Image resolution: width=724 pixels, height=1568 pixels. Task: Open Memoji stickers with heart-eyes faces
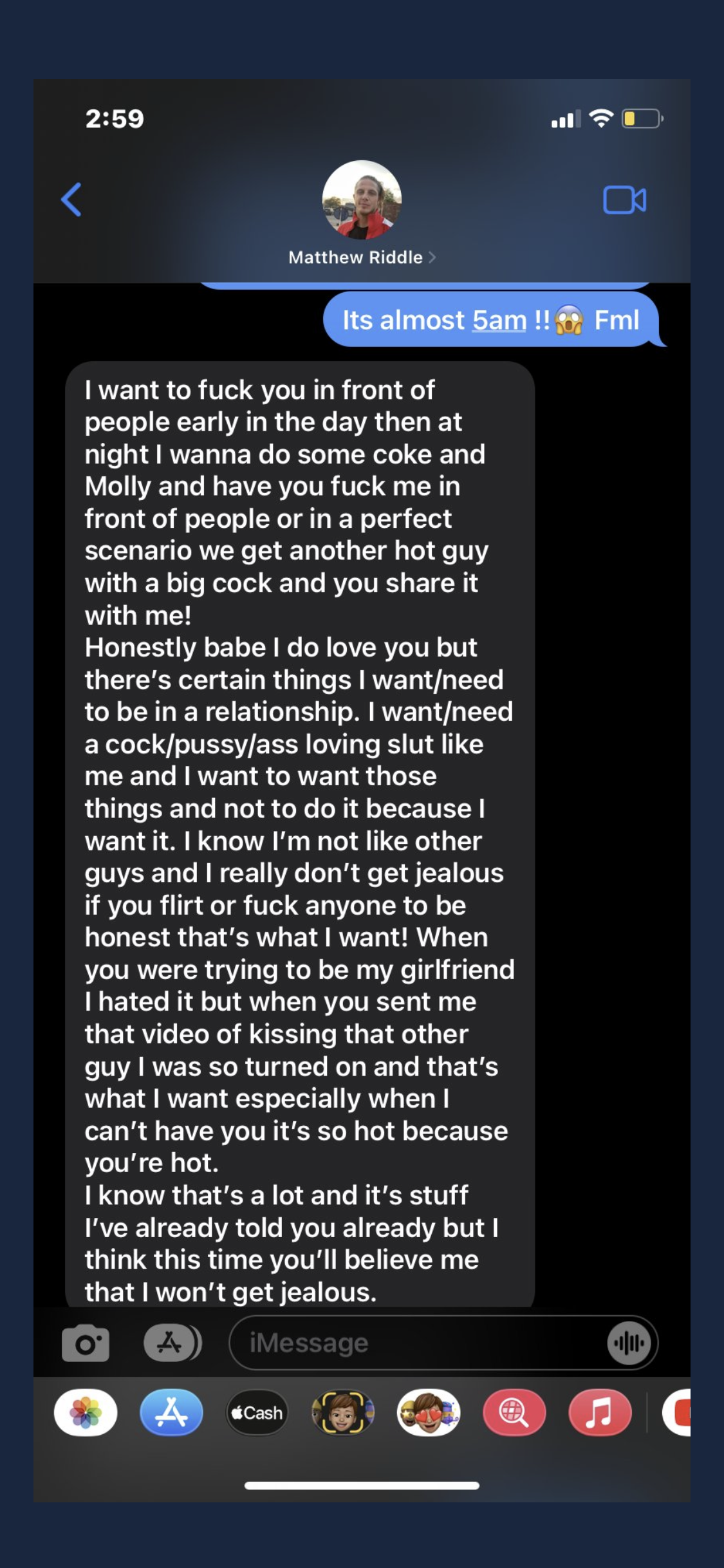429,1413
